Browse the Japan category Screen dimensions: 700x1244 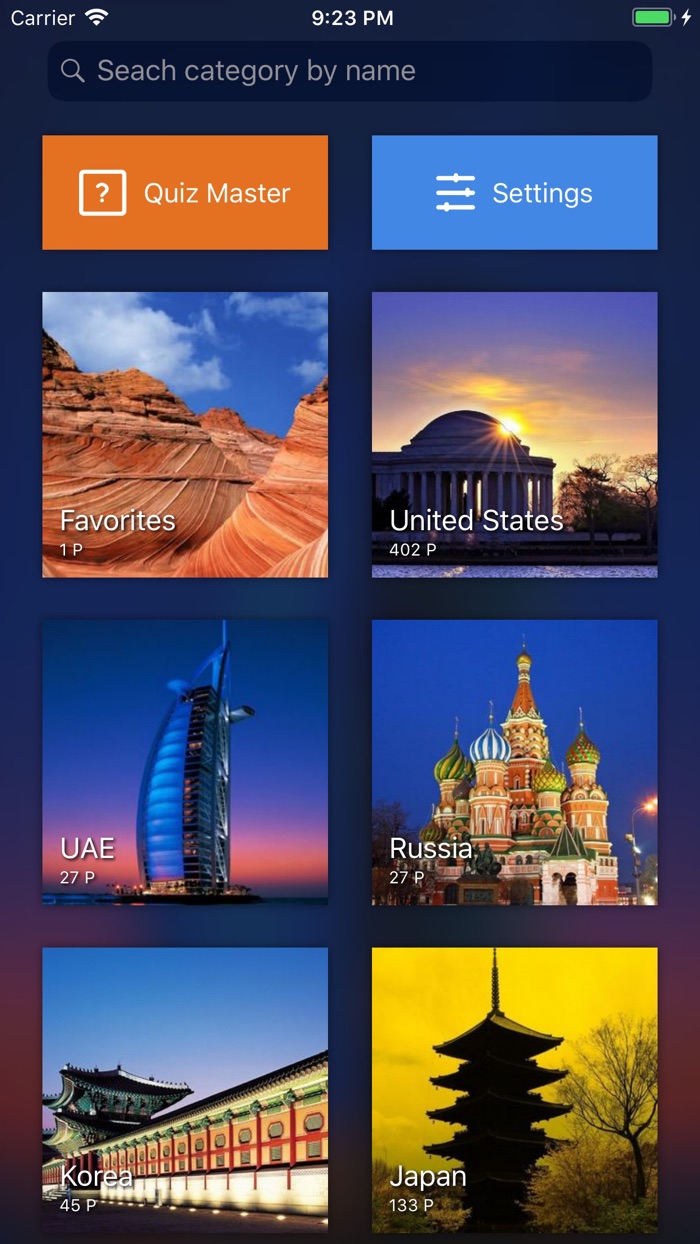pyautogui.click(x=514, y=1090)
